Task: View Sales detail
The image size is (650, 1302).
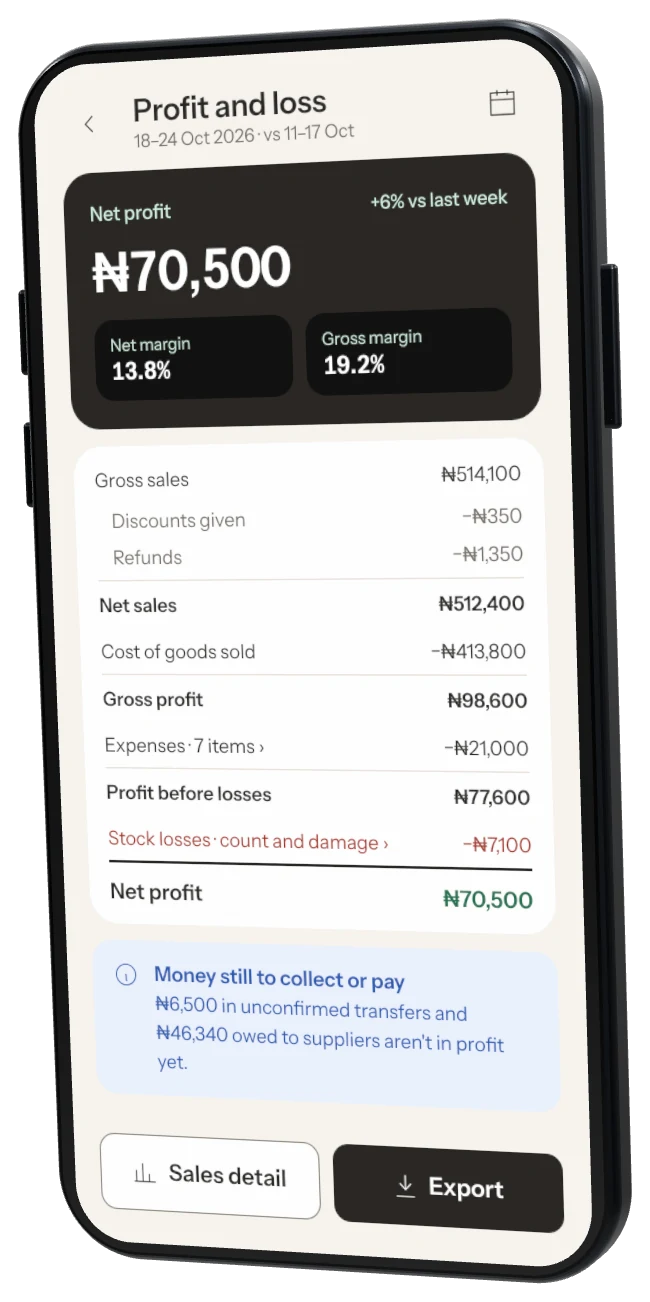Action: point(210,1177)
